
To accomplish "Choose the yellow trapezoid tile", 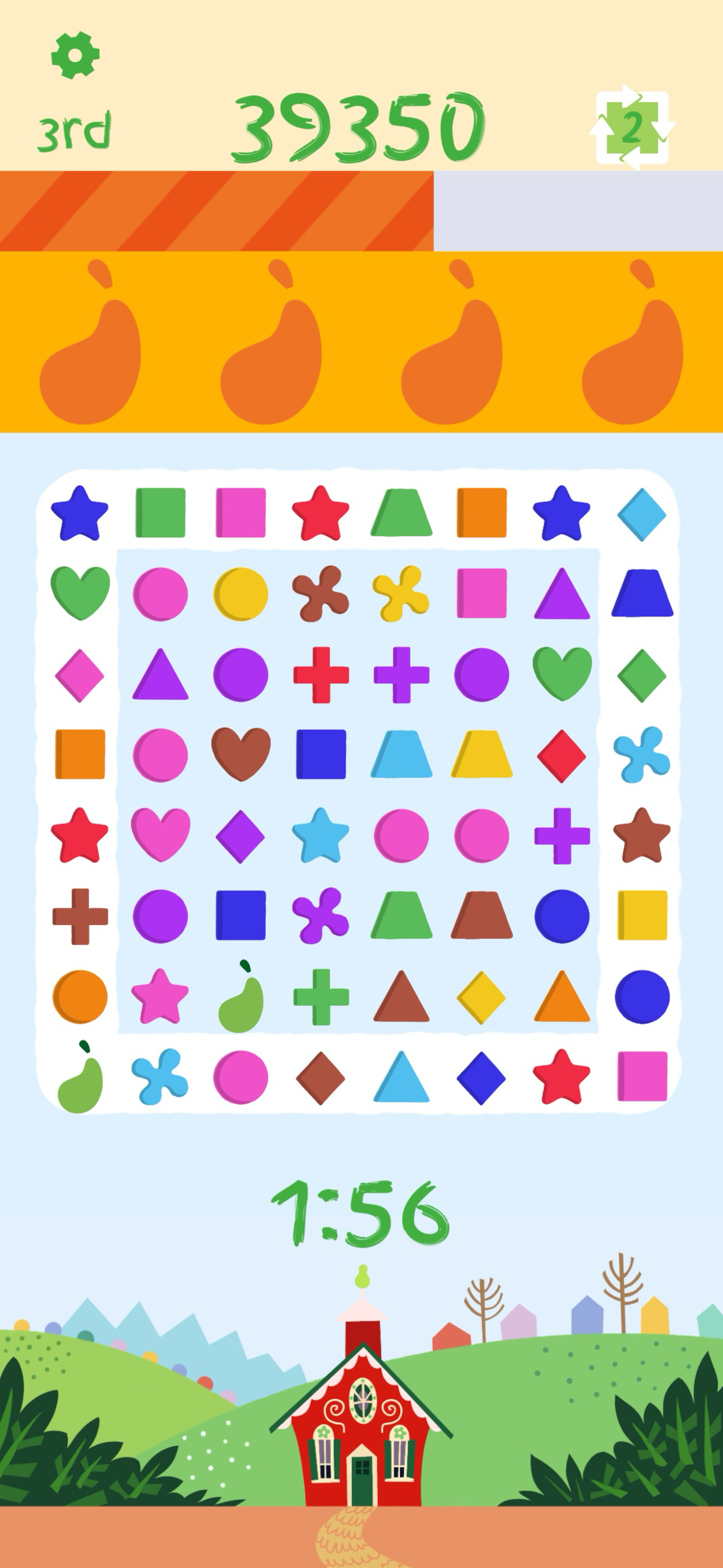I will pos(481,755).
